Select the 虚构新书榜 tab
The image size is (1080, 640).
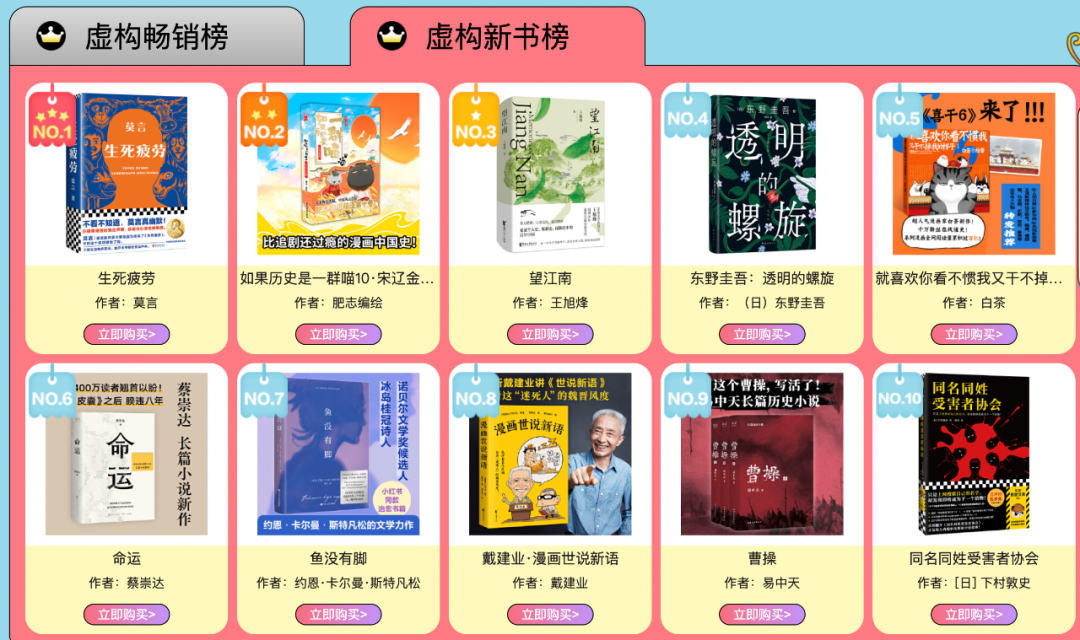tap(496, 38)
